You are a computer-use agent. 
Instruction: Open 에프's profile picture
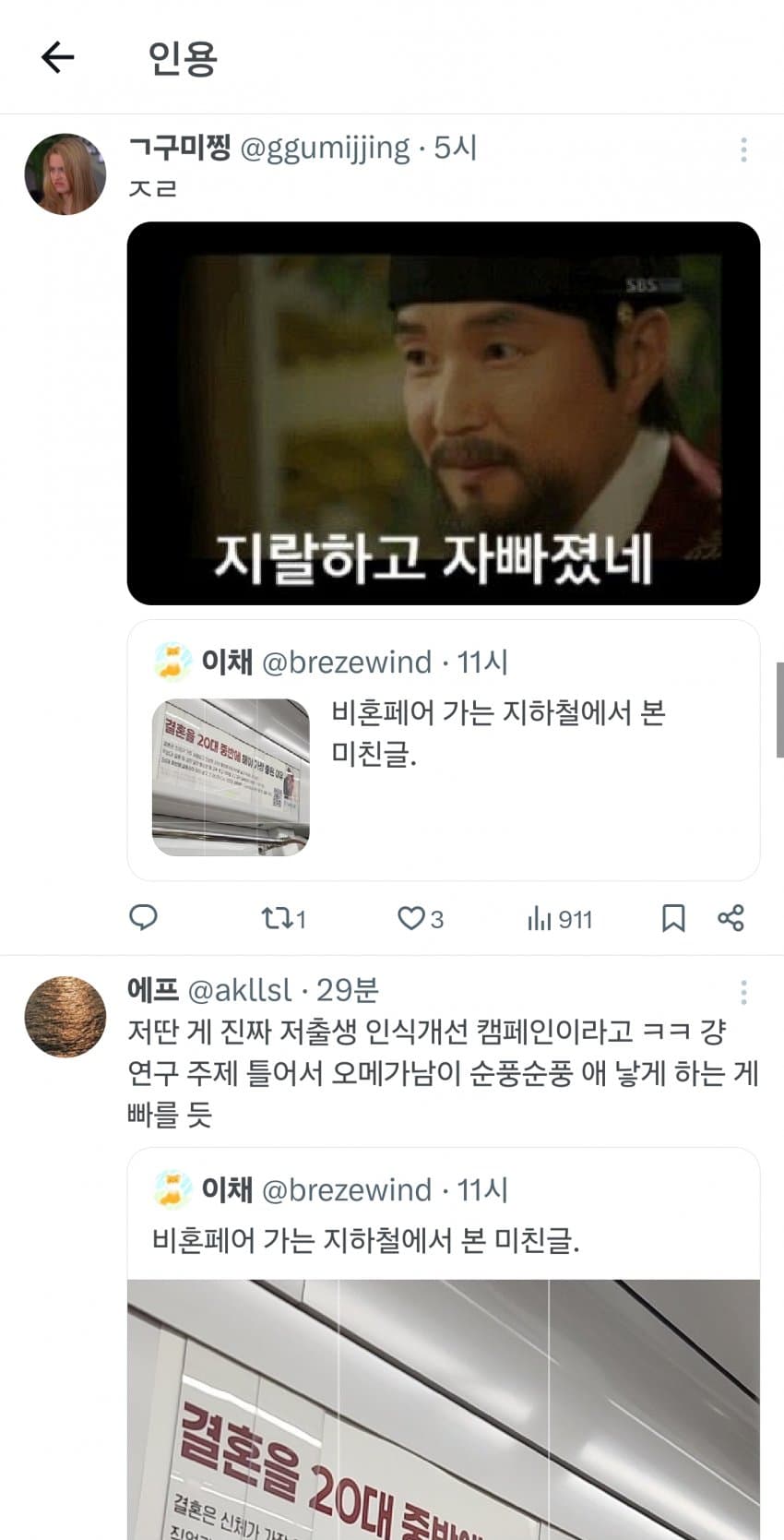click(65, 1016)
